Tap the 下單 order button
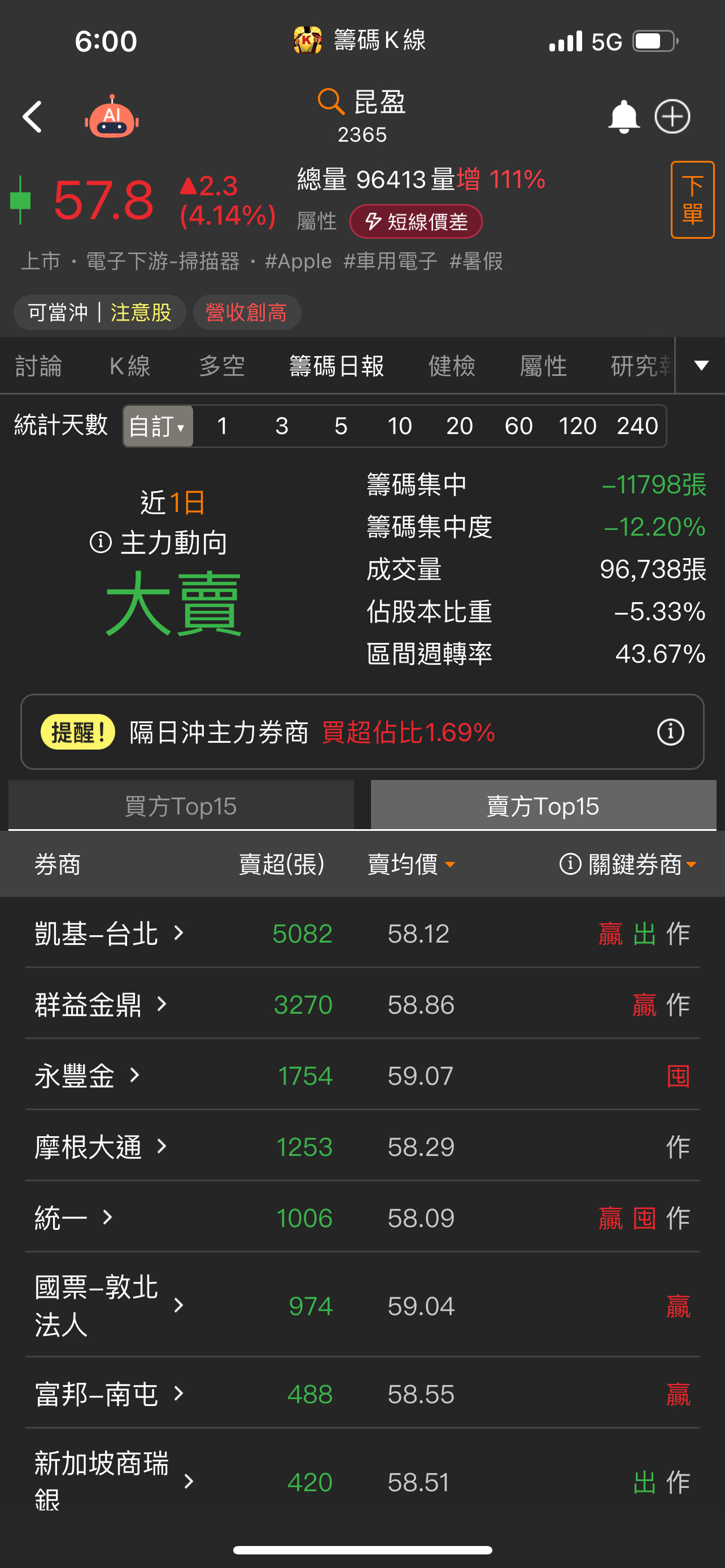Viewport: 725px width, 1568px height. point(692,200)
